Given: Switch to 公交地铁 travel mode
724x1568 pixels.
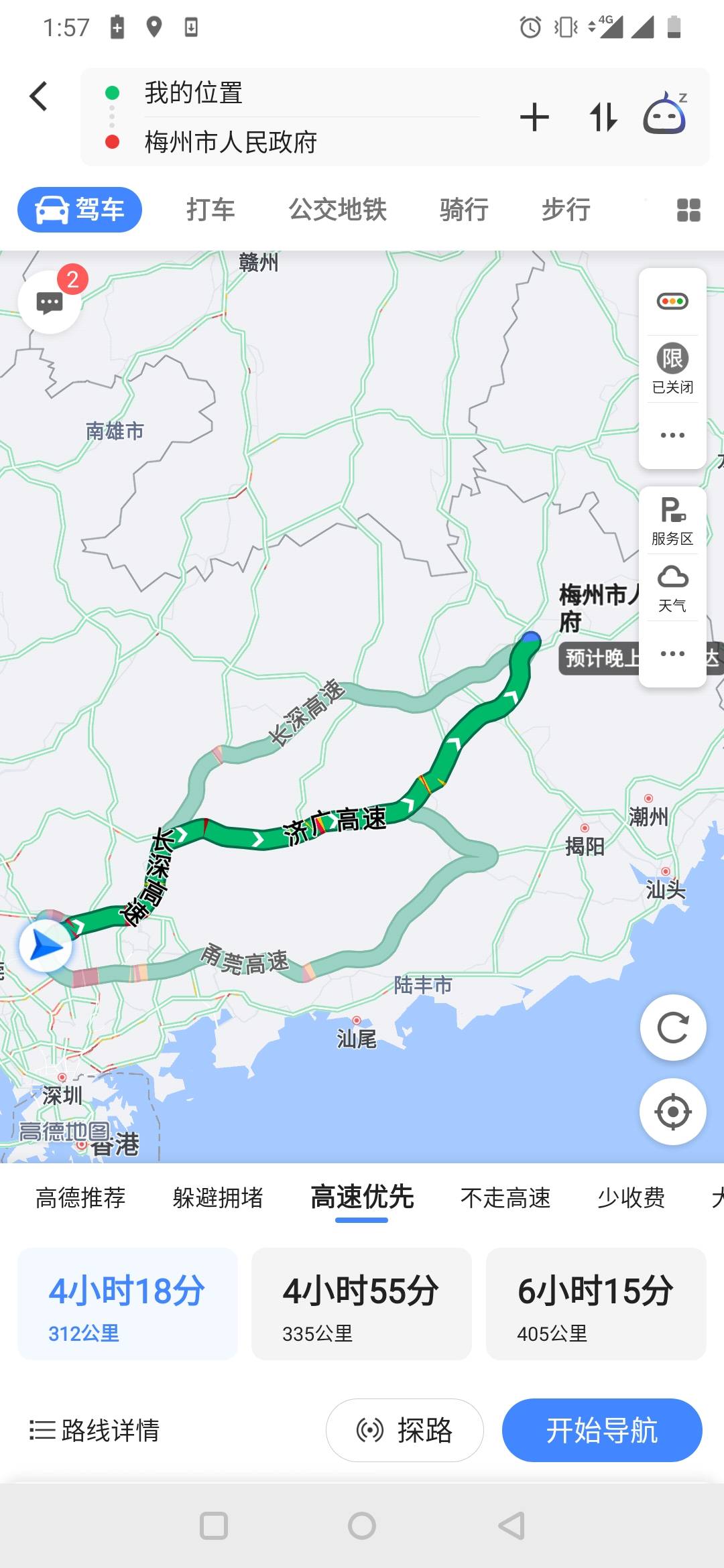Looking at the screenshot, I should 337,210.
